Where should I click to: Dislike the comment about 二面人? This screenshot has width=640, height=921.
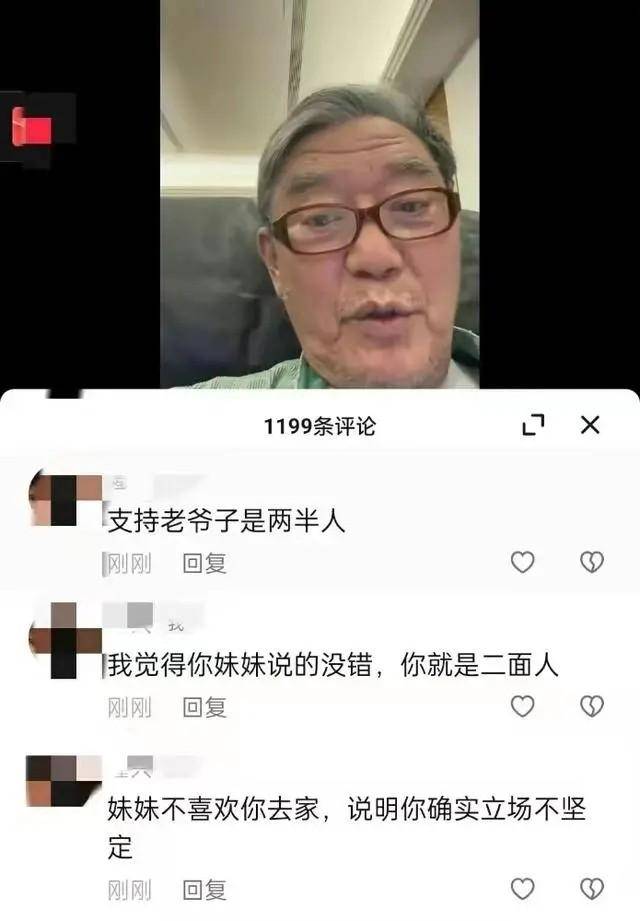pos(591,707)
